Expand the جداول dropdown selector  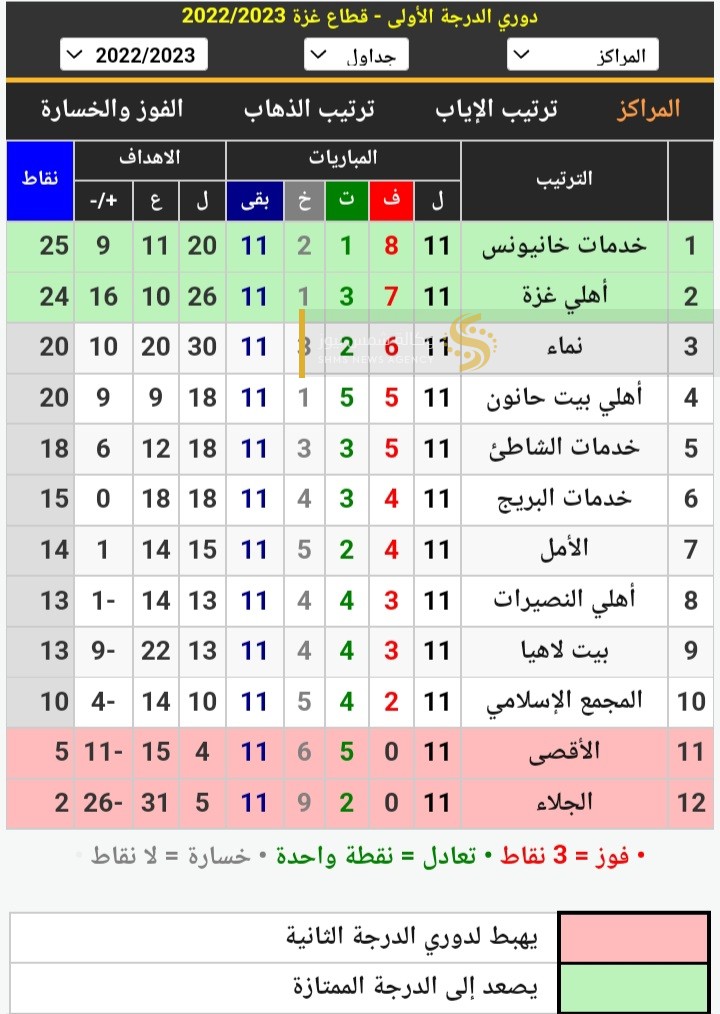tap(355, 55)
